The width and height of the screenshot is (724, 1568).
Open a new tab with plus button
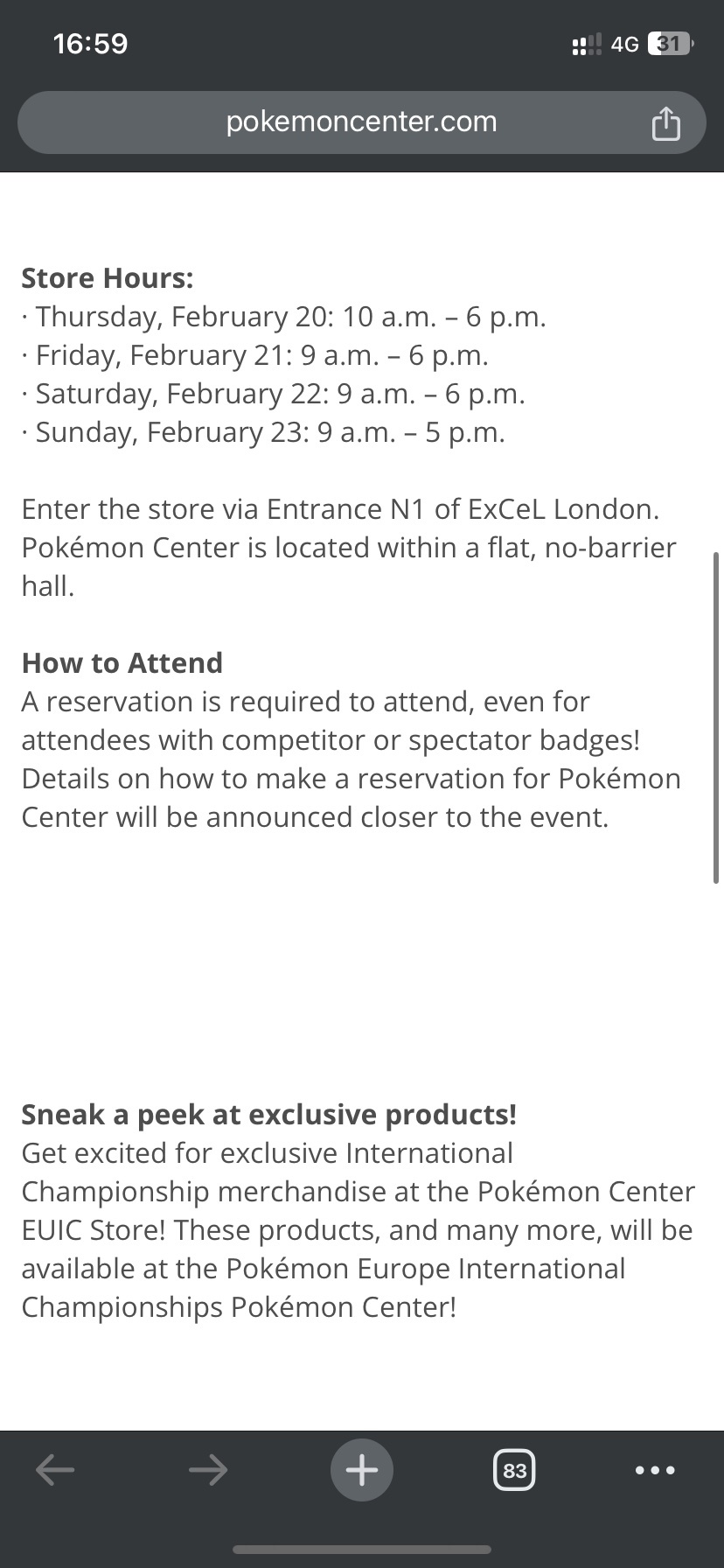361,1470
